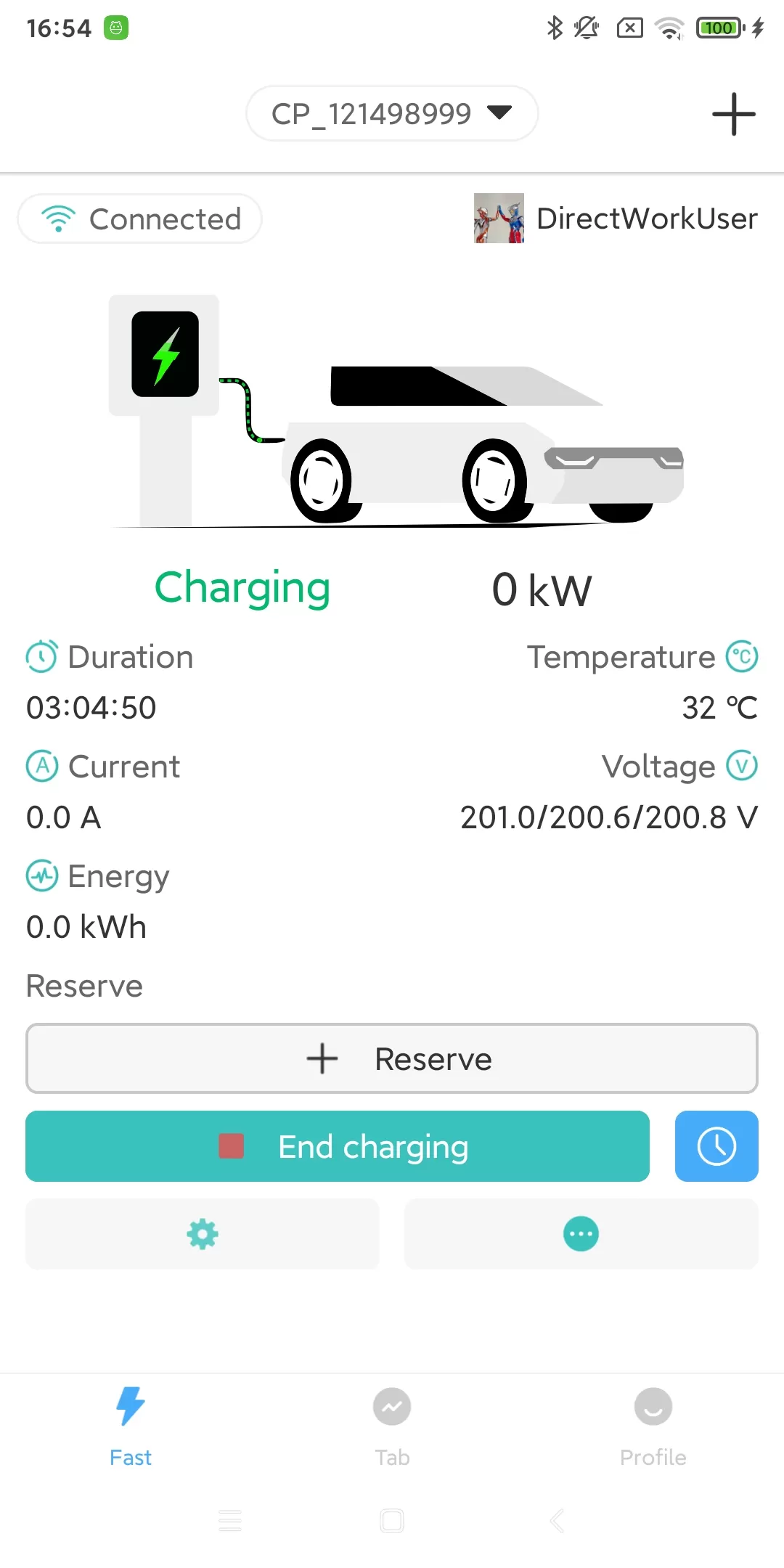Open the timer icon next to End charging
Image resolution: width=784 pixels, height=1568 pixels.
716,1146
